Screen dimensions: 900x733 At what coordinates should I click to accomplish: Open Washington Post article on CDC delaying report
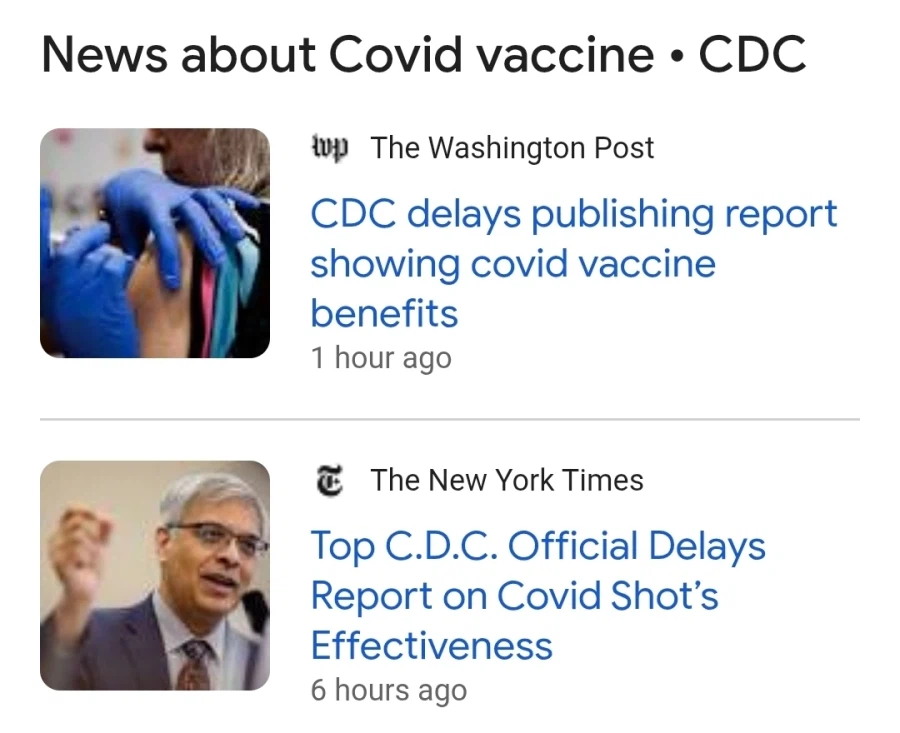coord(572,263)
